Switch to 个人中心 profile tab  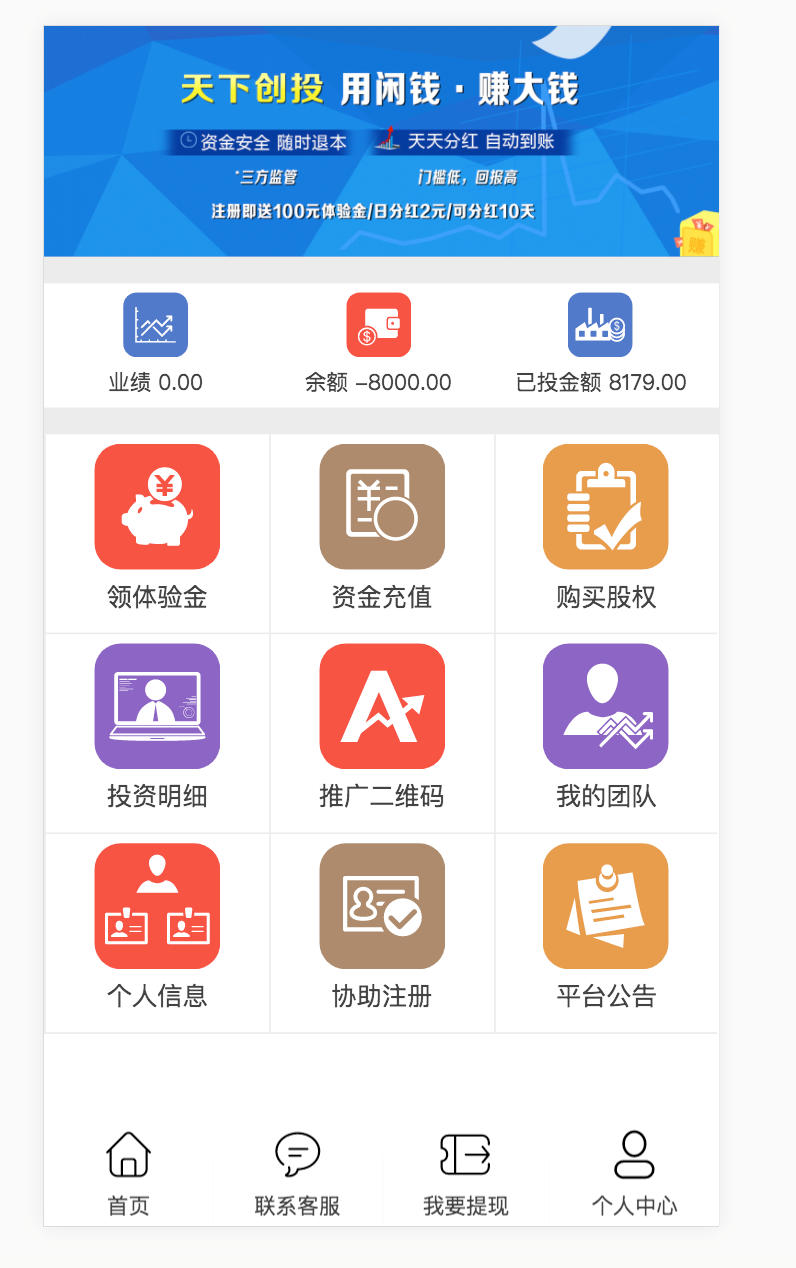tap(634, 1172)
